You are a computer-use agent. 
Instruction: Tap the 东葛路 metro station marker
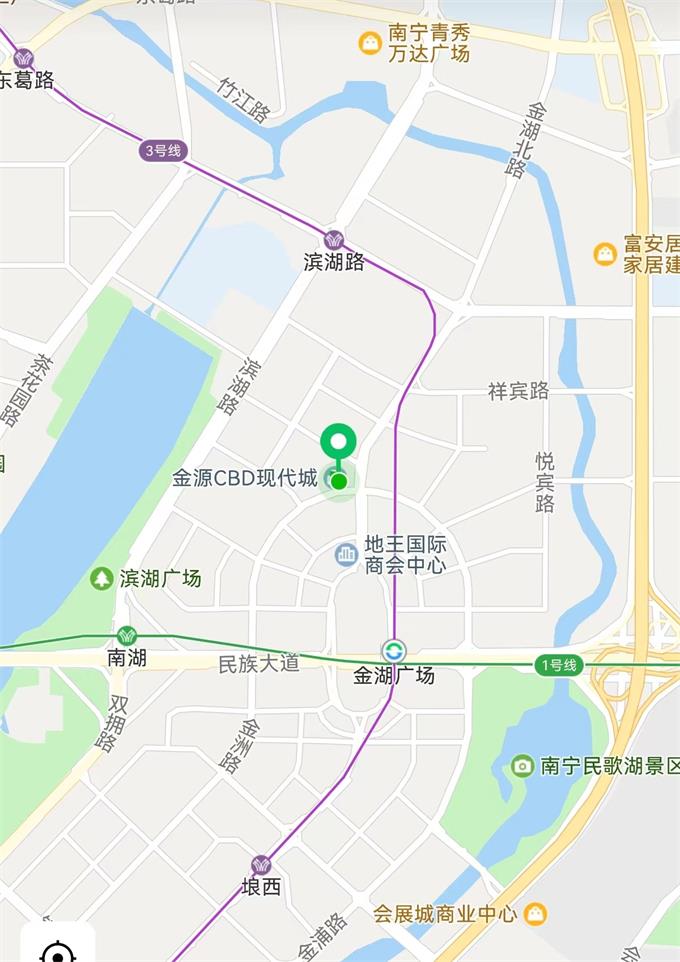click(24, 58)
